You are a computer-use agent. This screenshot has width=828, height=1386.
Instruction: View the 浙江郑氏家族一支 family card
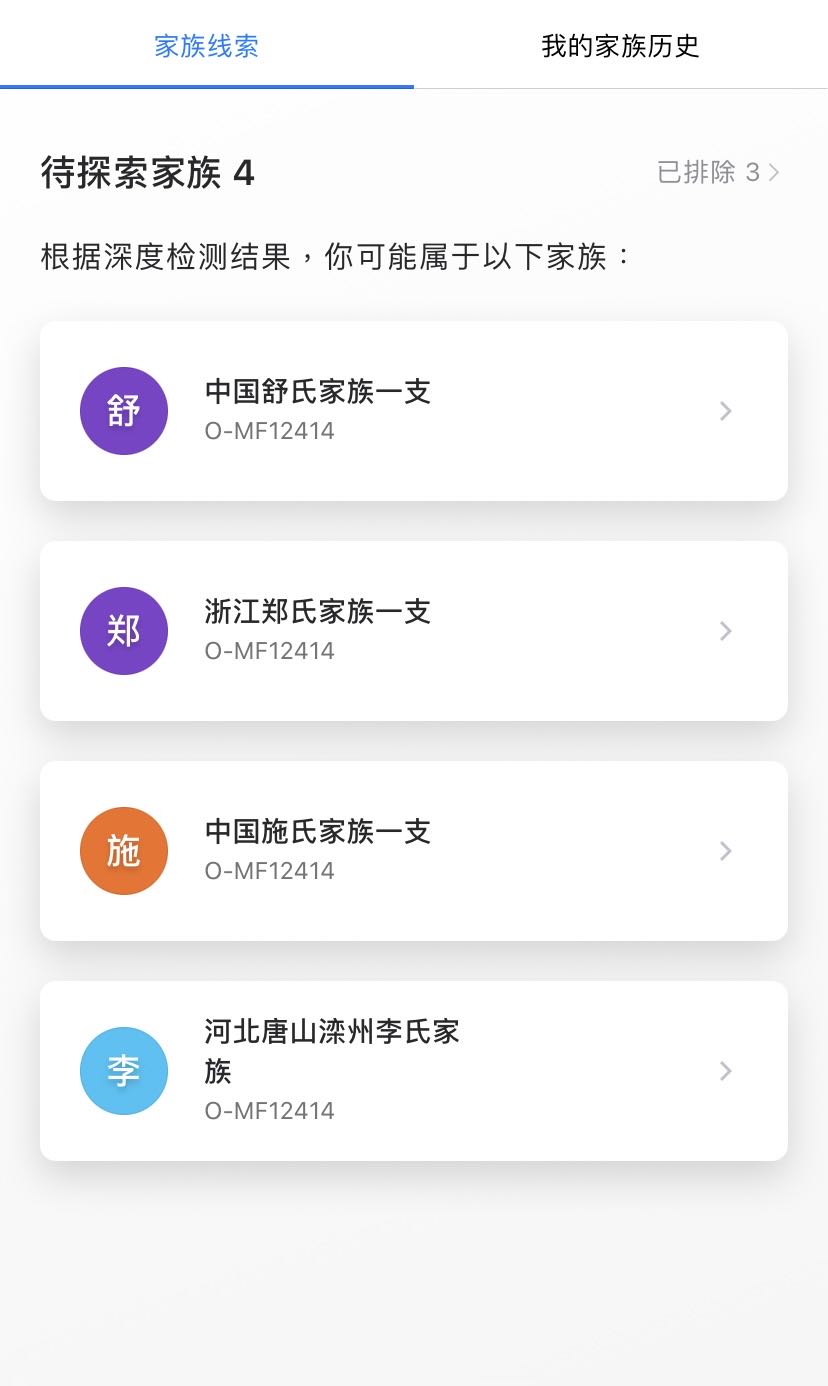(413, 631)
